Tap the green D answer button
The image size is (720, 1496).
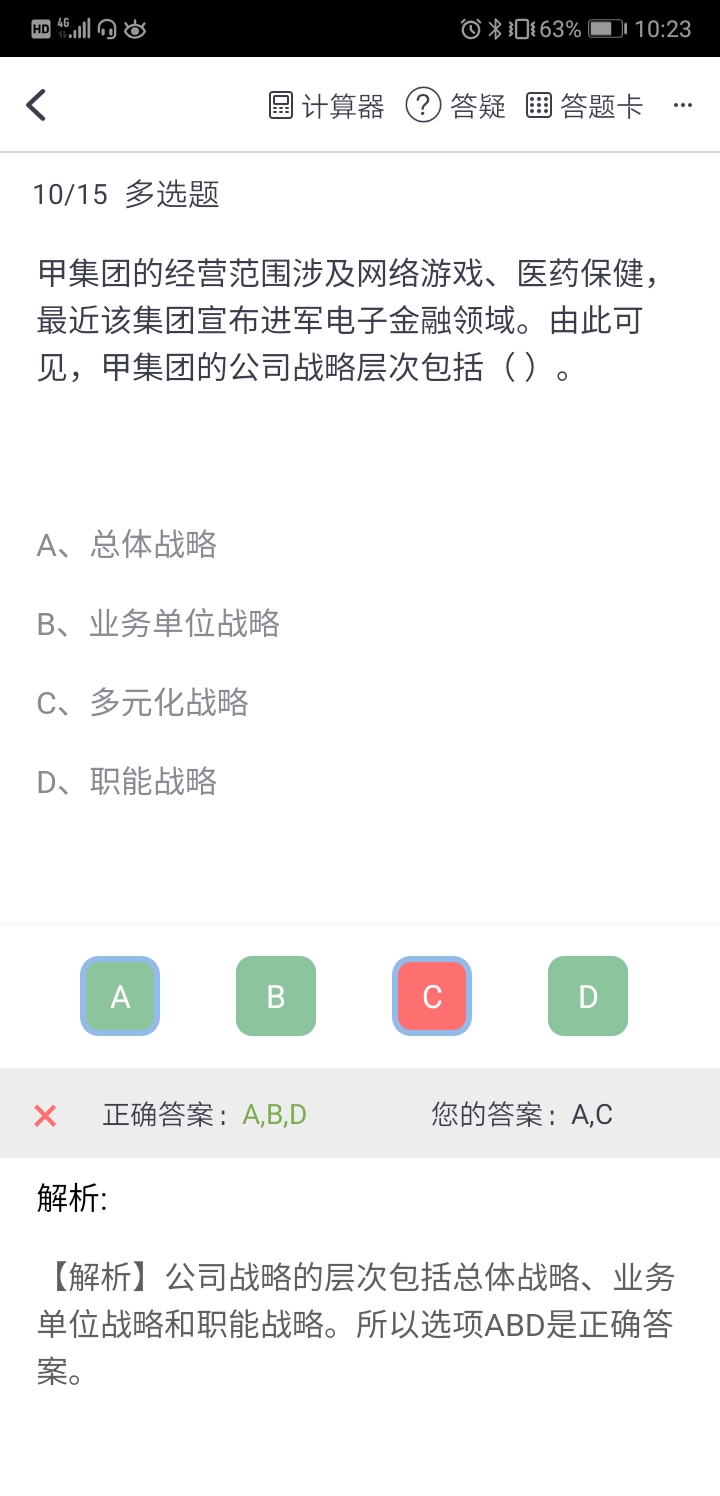tap(588, 996)
